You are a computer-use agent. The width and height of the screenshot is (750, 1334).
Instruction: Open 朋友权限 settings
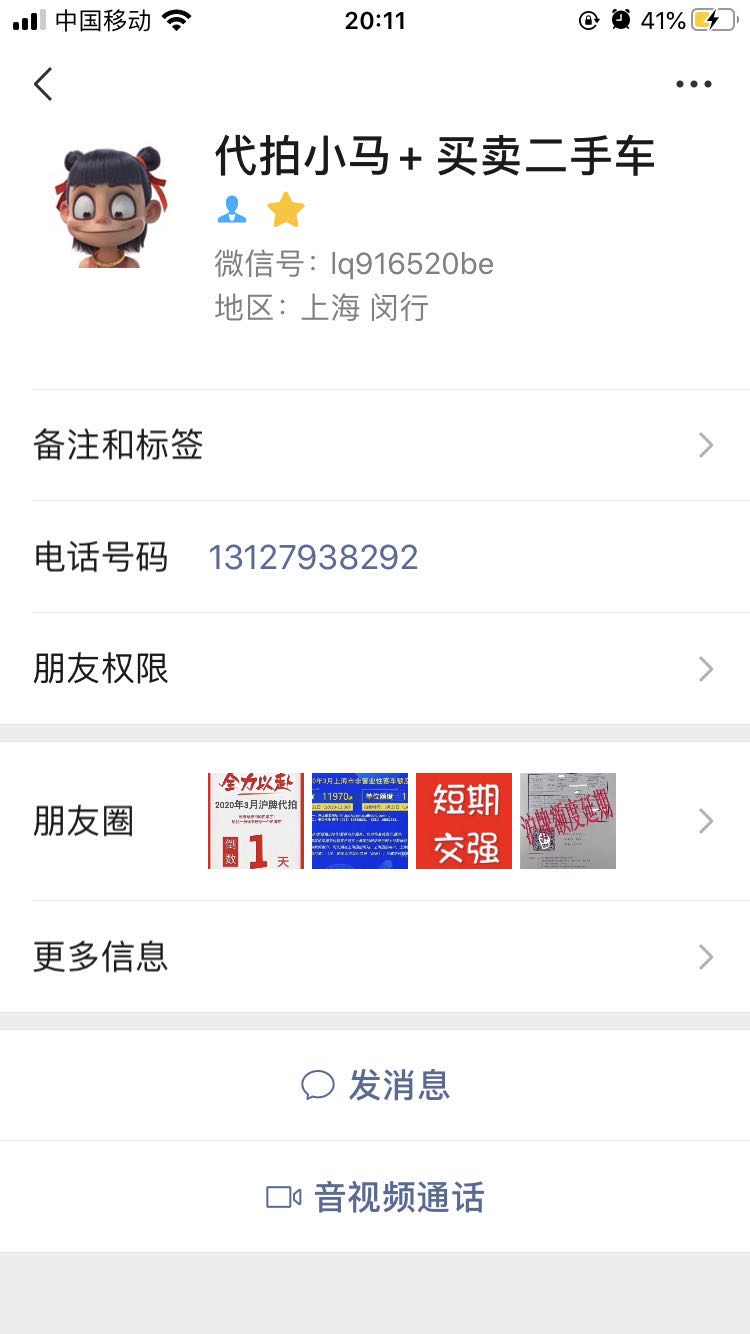coord(375,668)
